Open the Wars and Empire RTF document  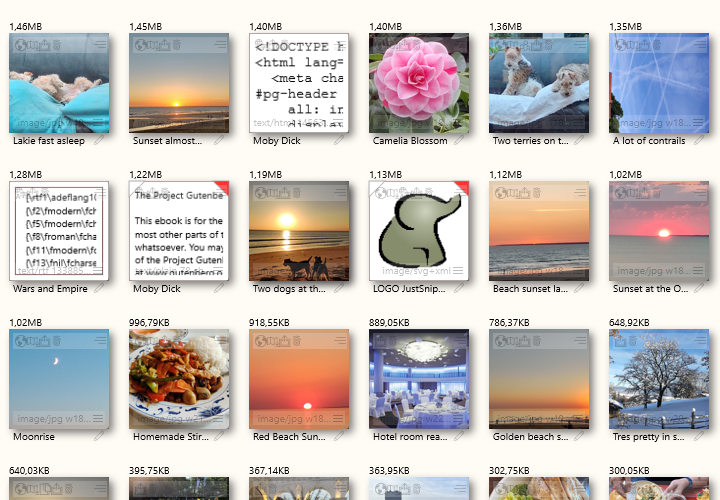[58, 232]
